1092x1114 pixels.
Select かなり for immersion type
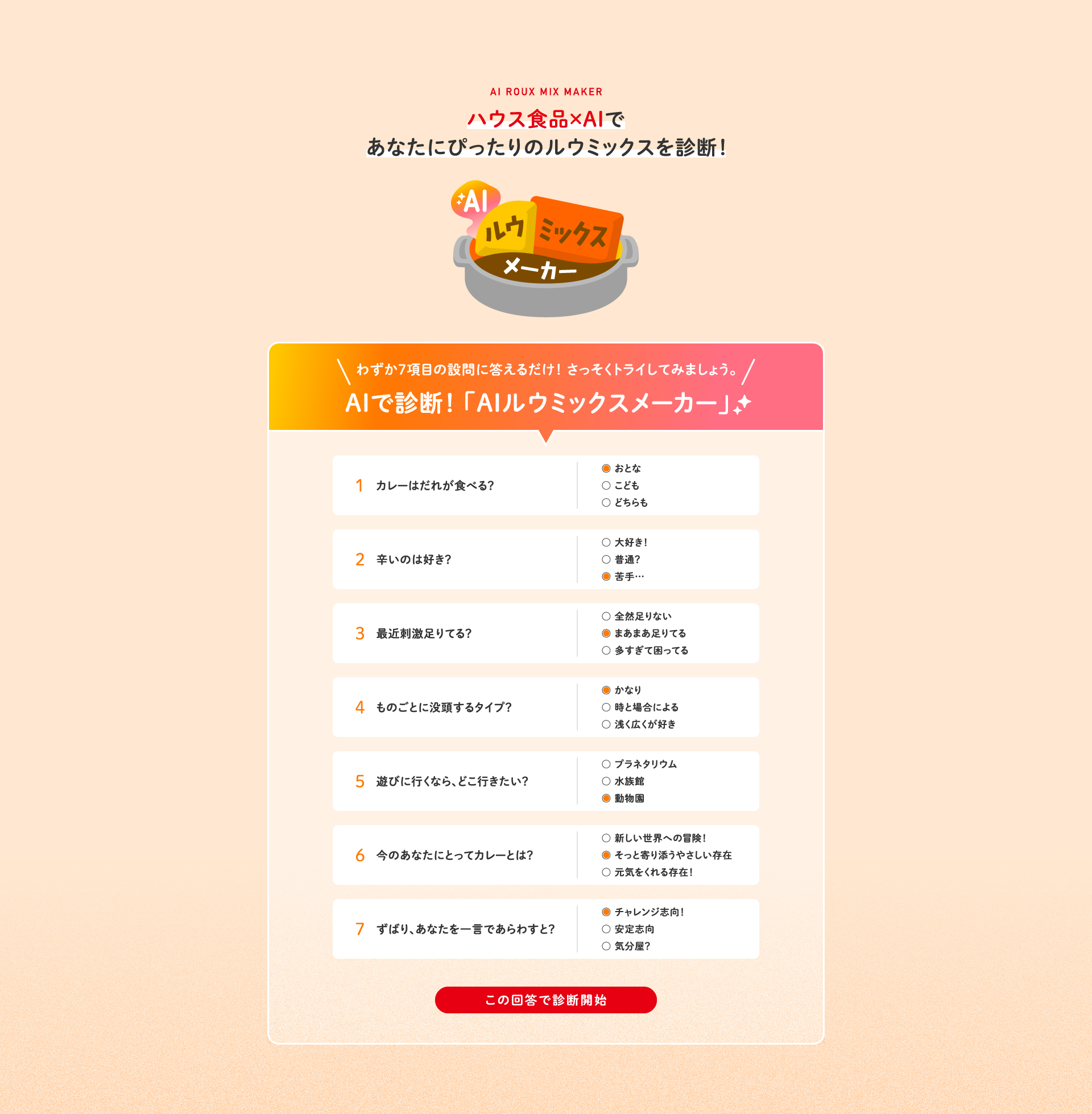point(606,690)
